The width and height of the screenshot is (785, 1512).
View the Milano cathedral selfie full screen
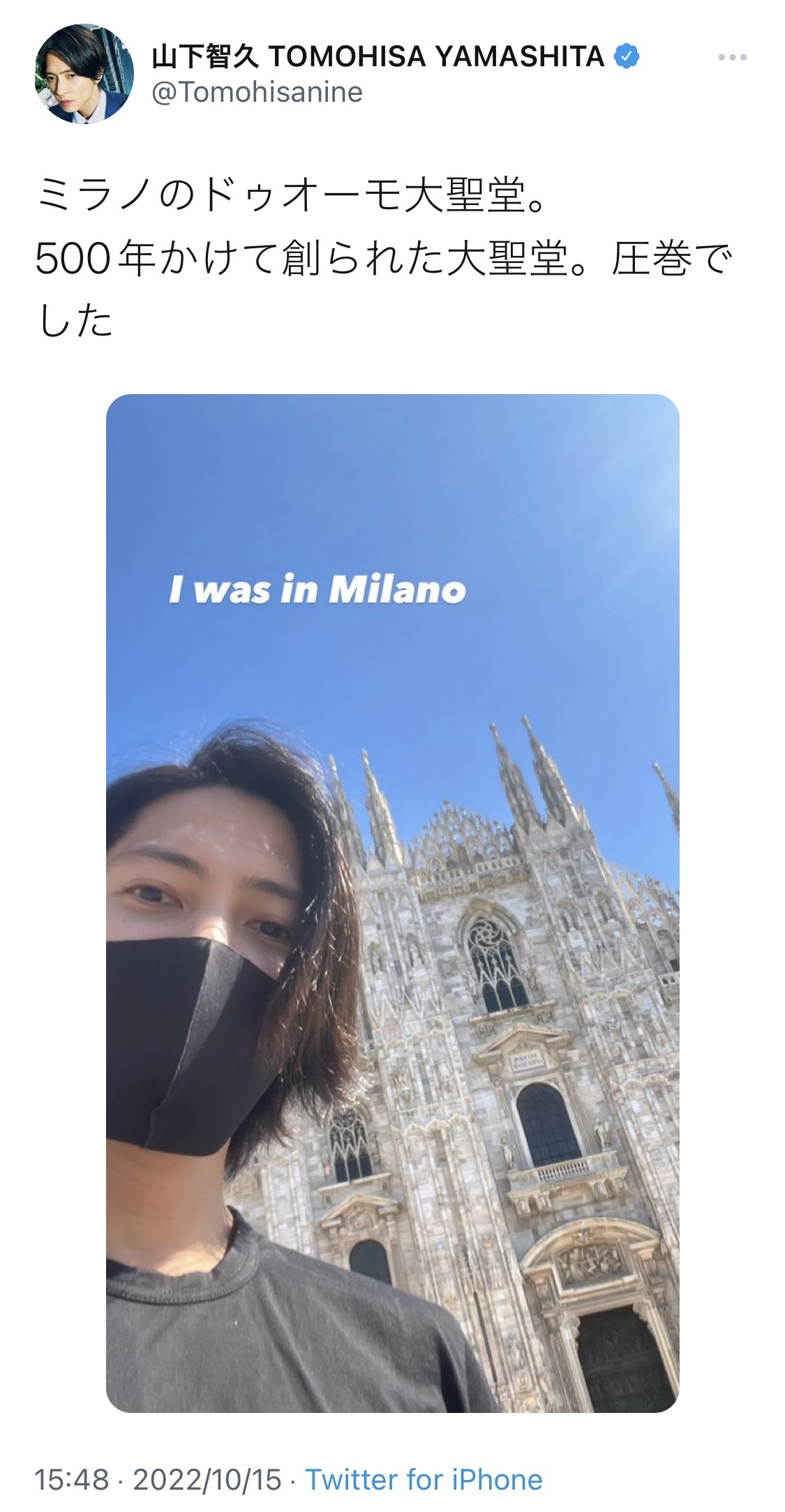point(392,903)
